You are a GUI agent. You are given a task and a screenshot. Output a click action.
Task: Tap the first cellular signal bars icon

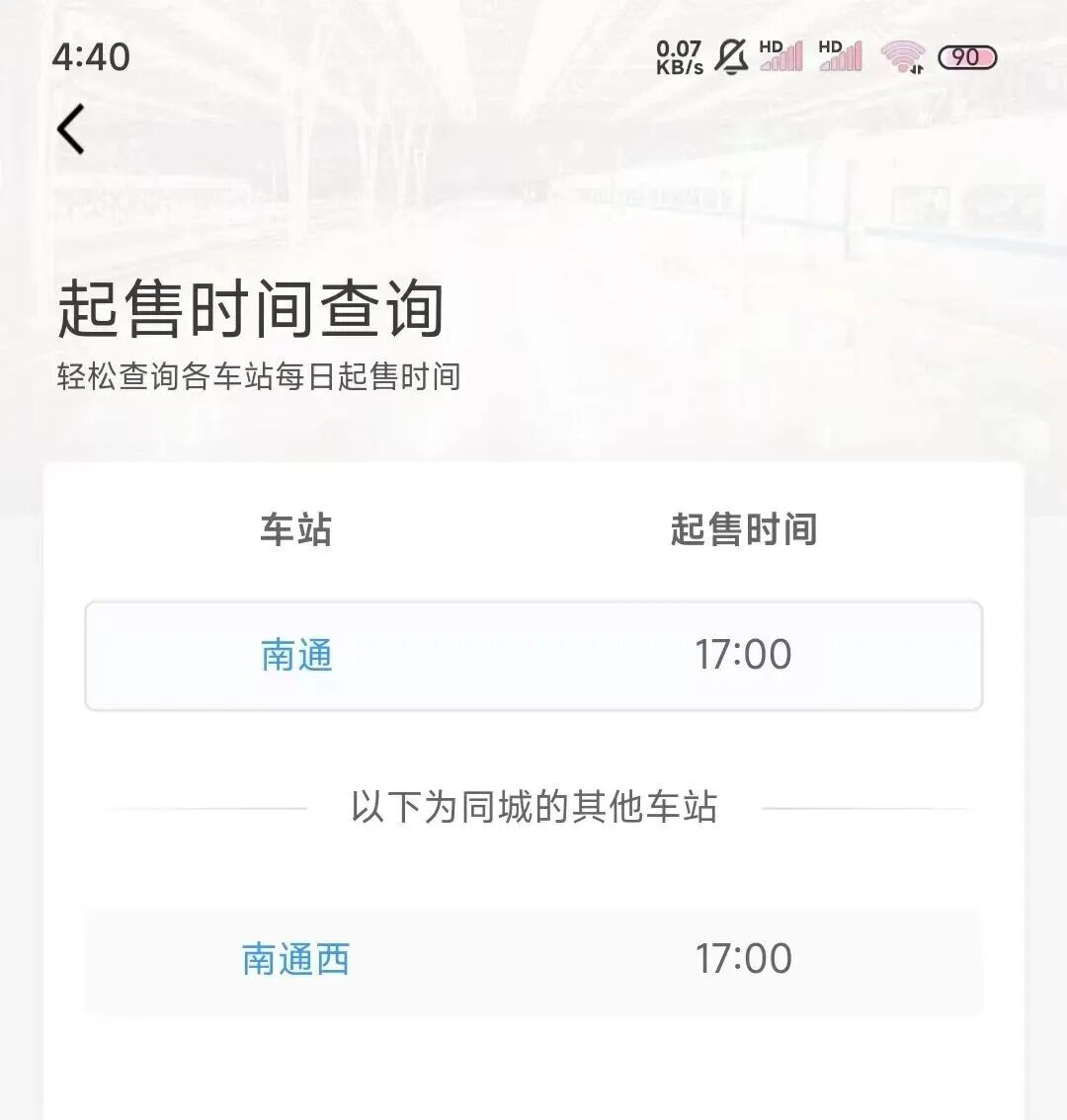(785, 59)
